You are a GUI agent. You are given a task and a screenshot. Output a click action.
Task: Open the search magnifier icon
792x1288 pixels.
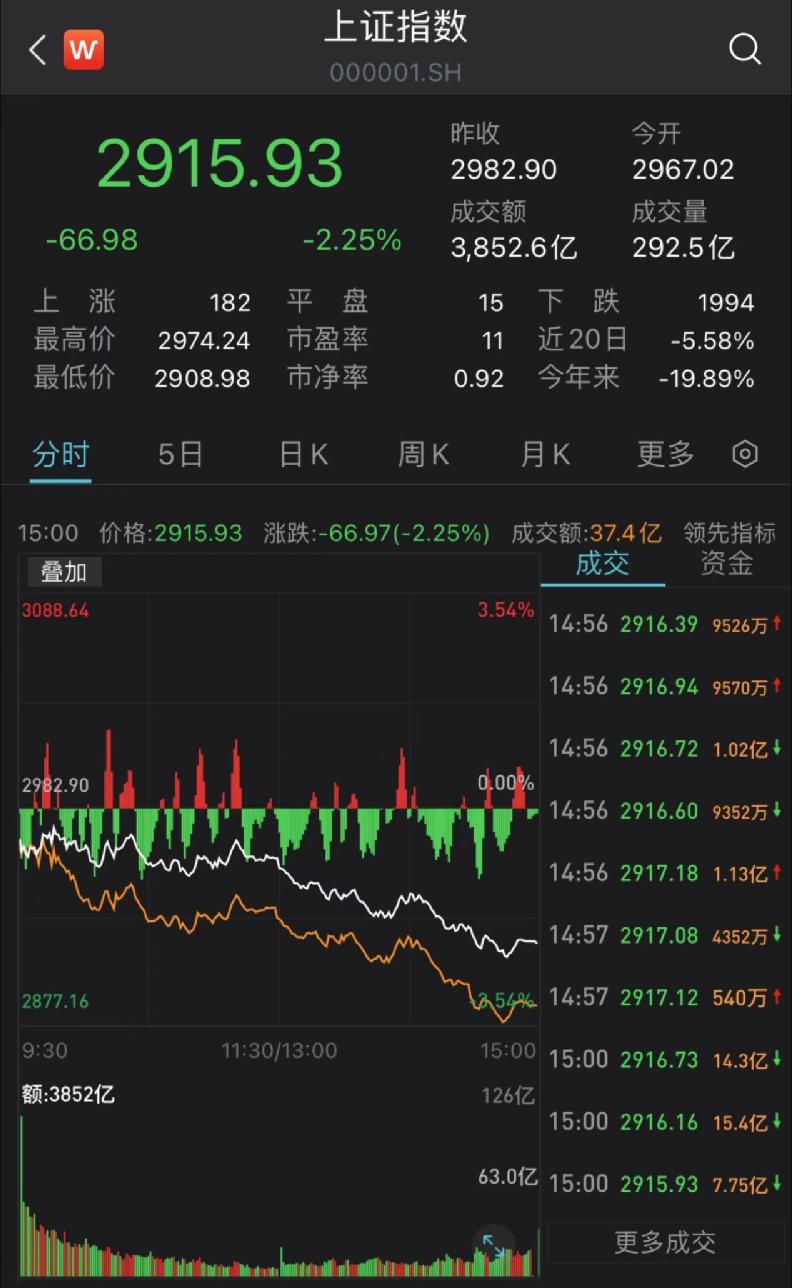pos(745,48)
